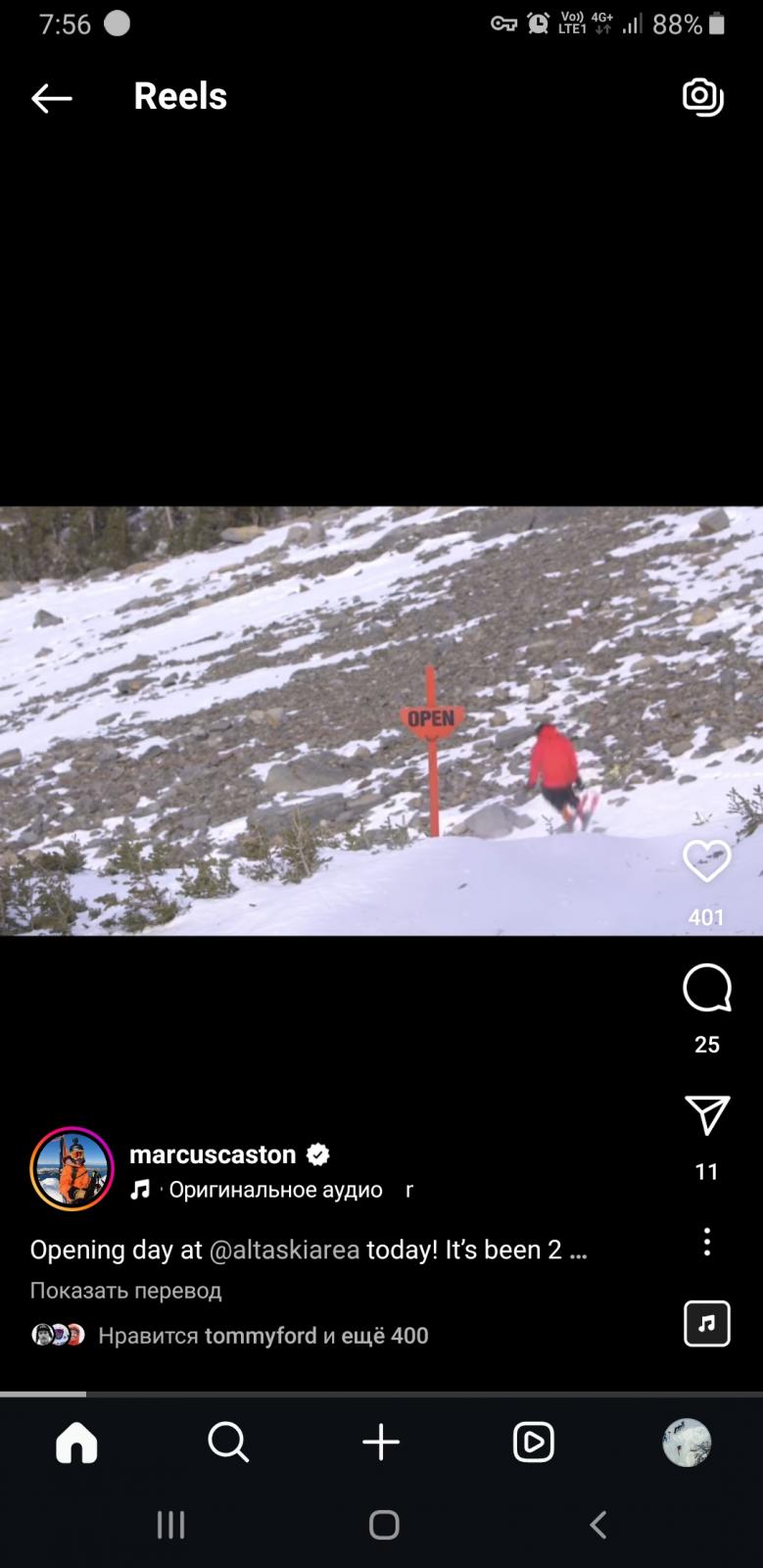Image resolution: width=763 pixels, height=1568 pixels.
Task: Tap Показать перевод to translate caption
Action: (x=125, y=1291)
